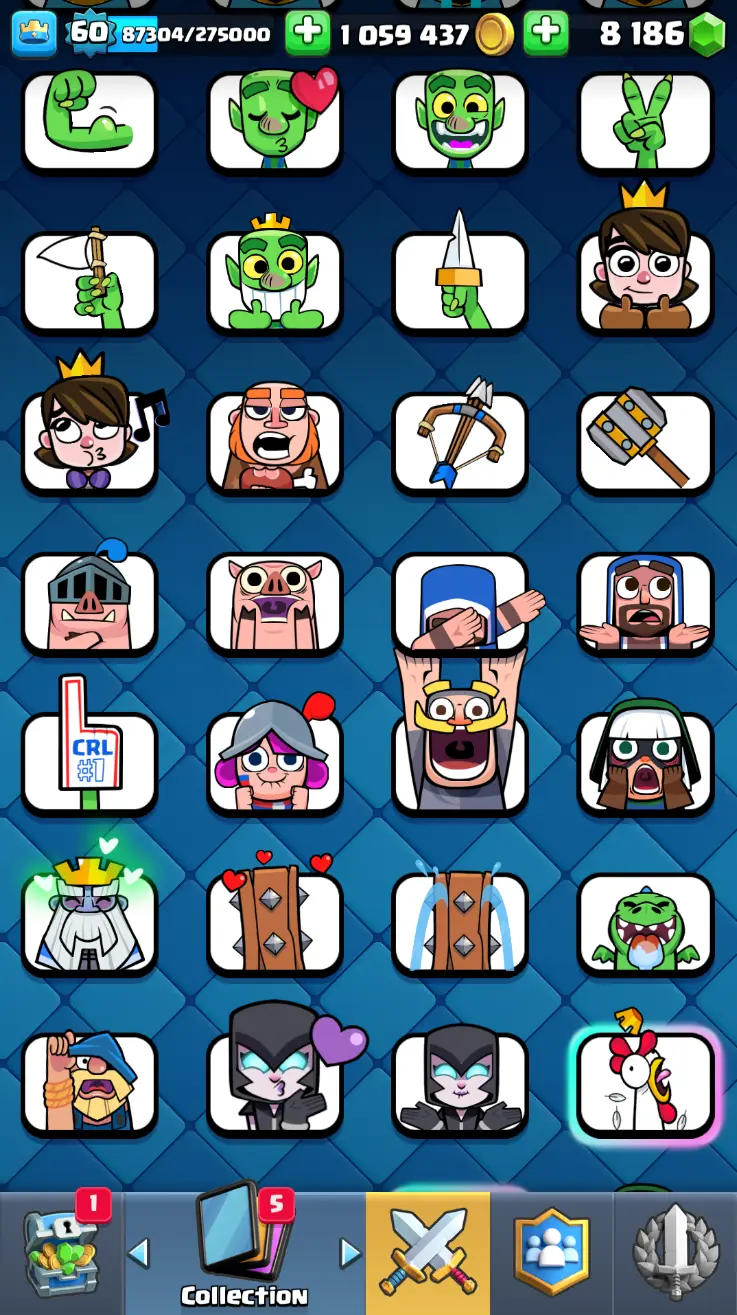Select the whistling princess emote

[90, 440]
